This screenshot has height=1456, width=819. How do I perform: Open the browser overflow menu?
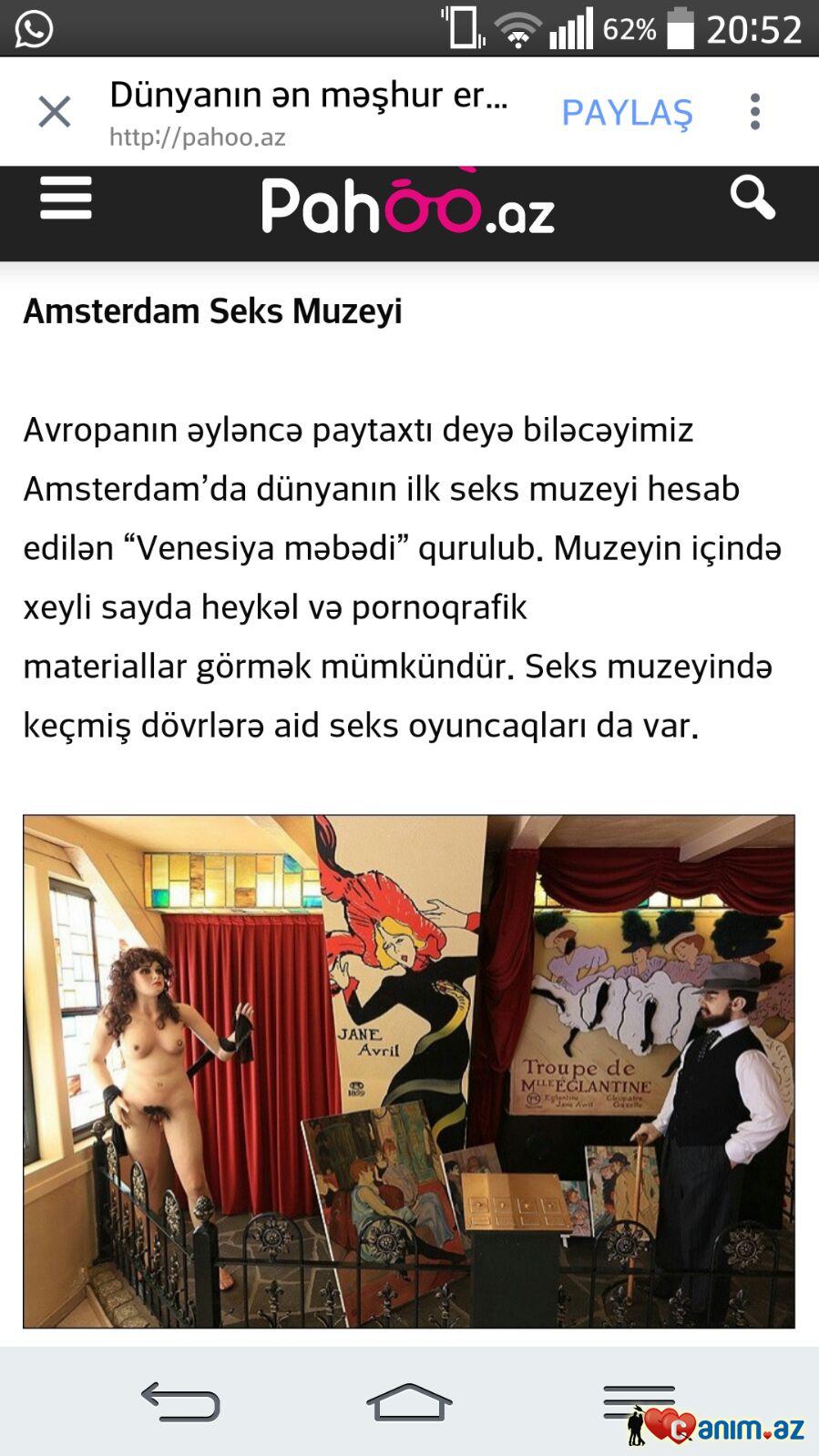click(754, 112)
